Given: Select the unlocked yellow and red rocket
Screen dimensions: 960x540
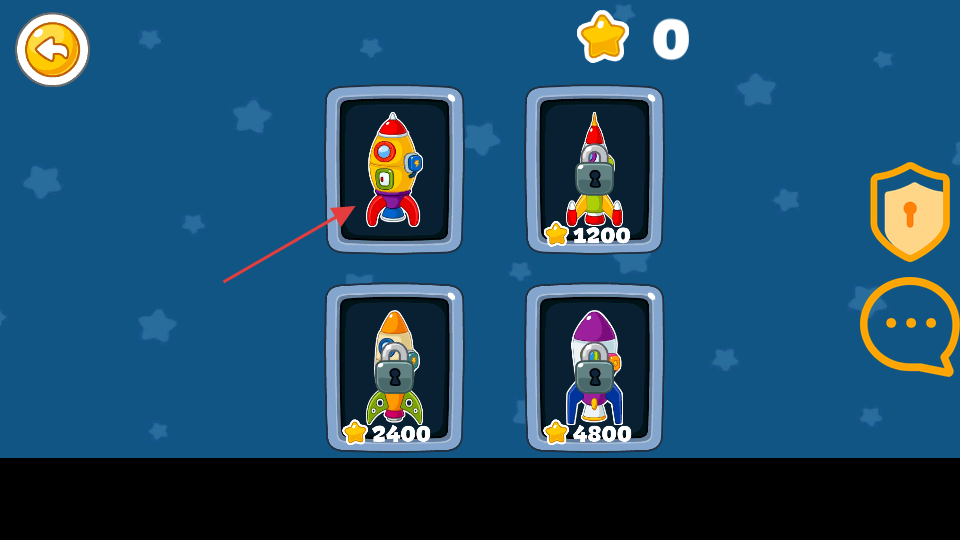Looking at the screenshot, I should (394, 169).
